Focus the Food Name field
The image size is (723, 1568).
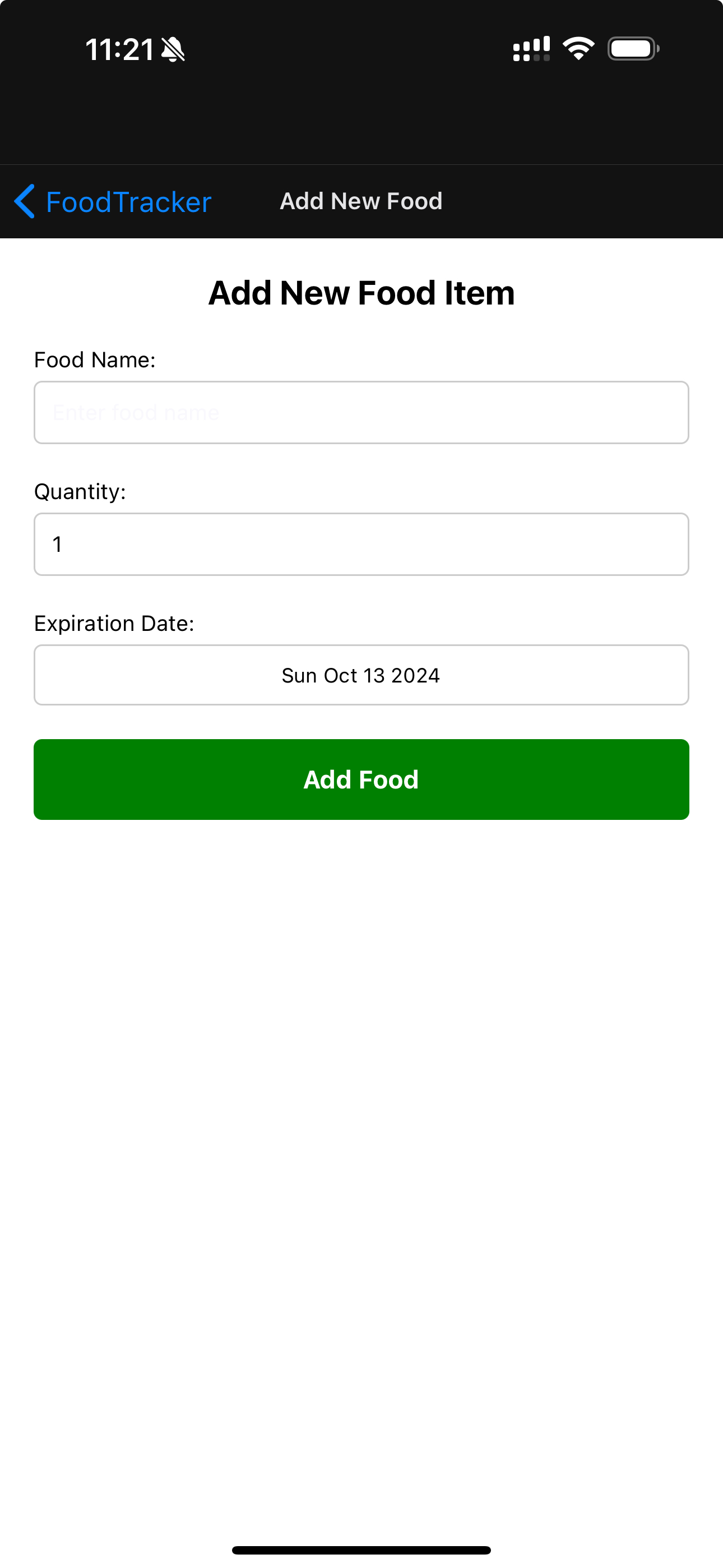coord(361,413)
